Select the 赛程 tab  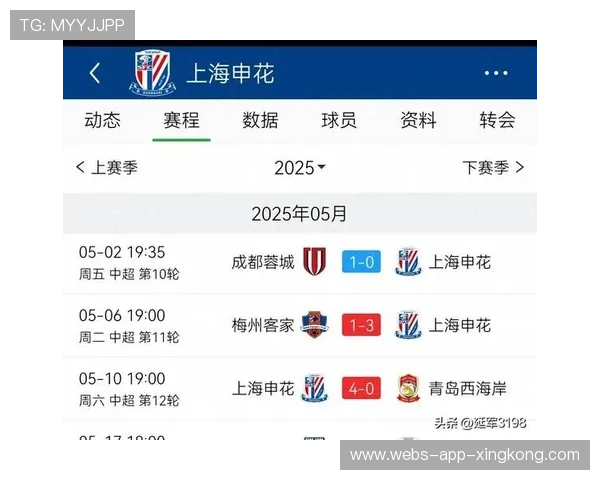[181, 120]
